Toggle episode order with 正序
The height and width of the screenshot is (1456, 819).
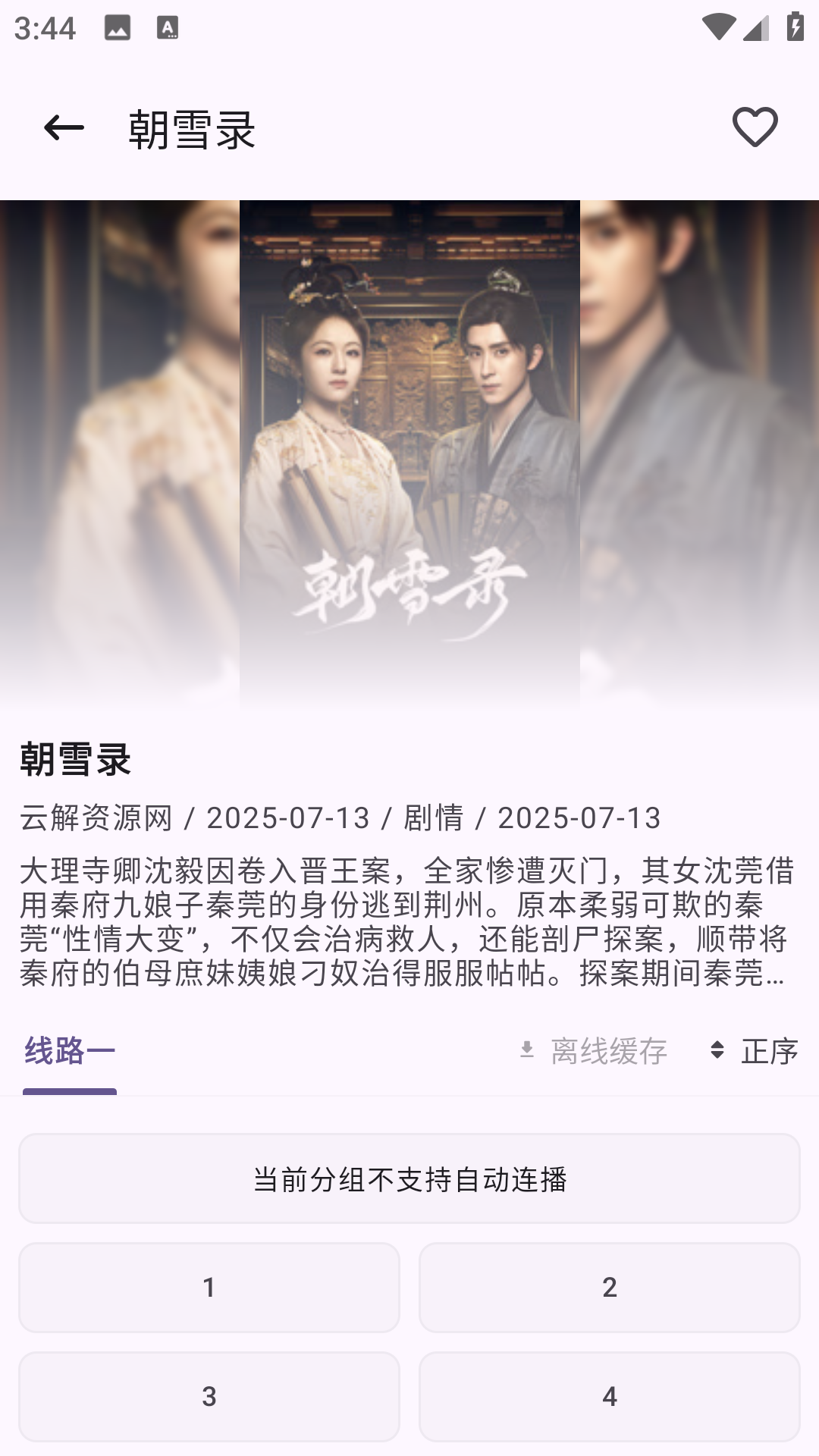755,1052
